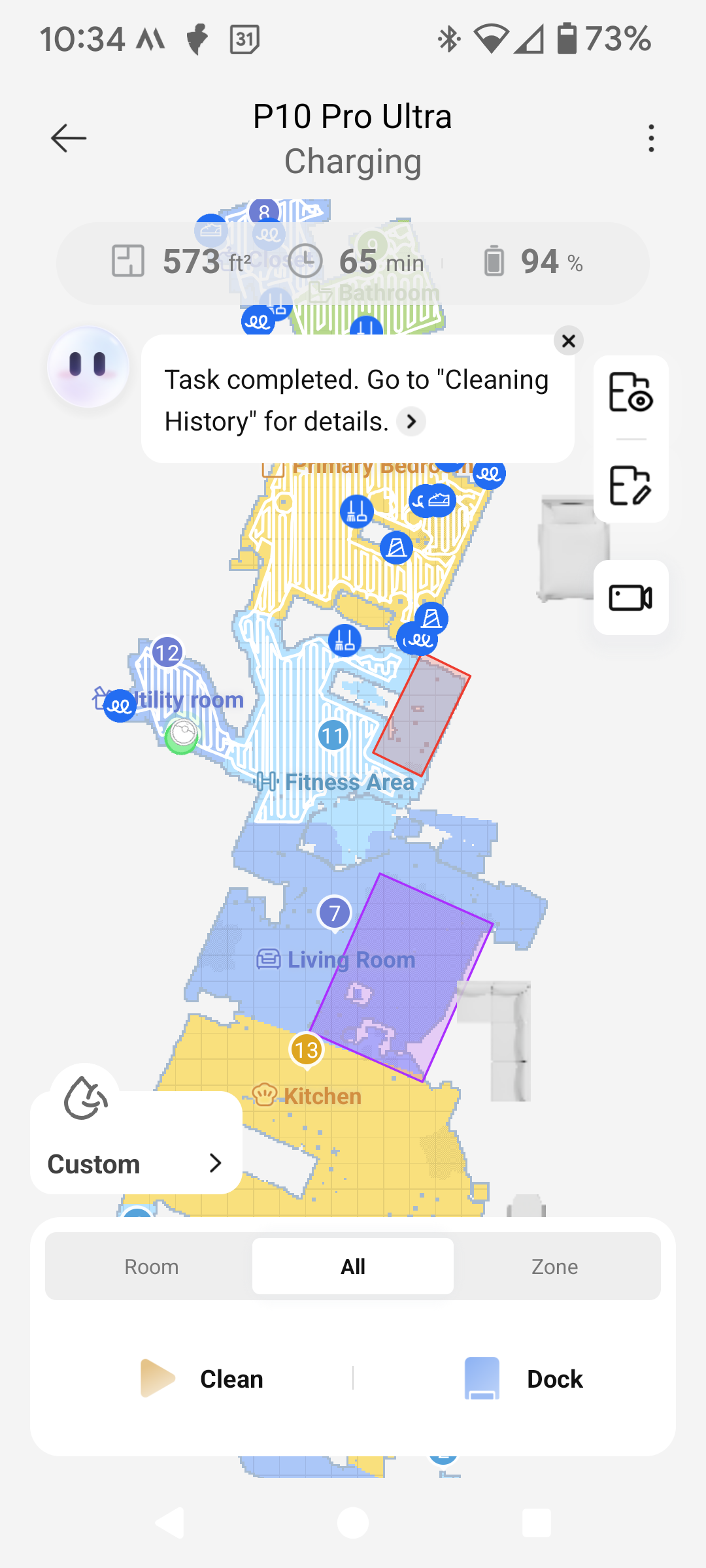Tap the assistant avatar face icon
The image size is (706, 1568).
(88, 366)
